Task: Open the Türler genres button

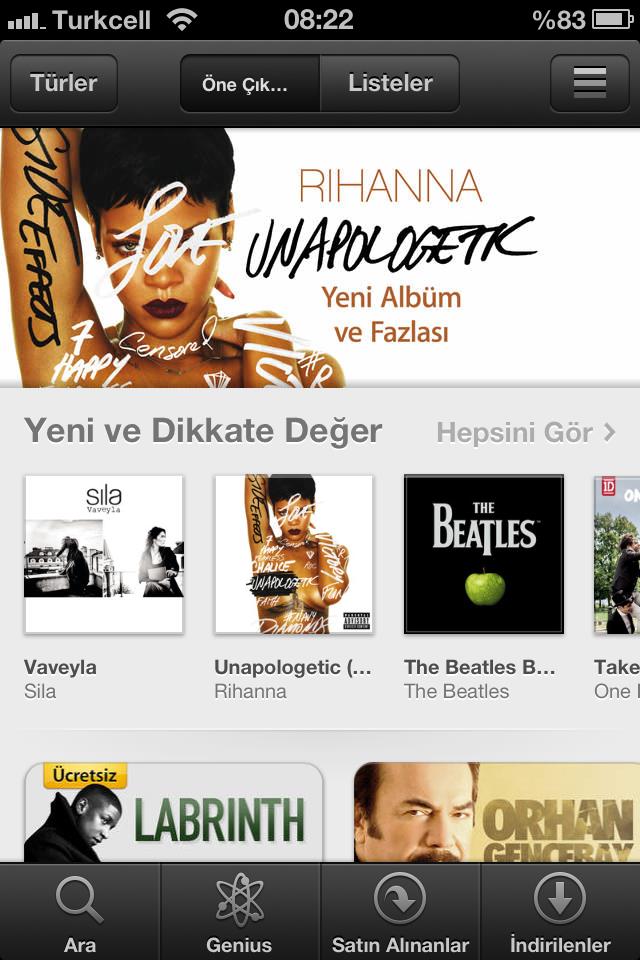Action: pyautogui.click(x=64, y=83)
